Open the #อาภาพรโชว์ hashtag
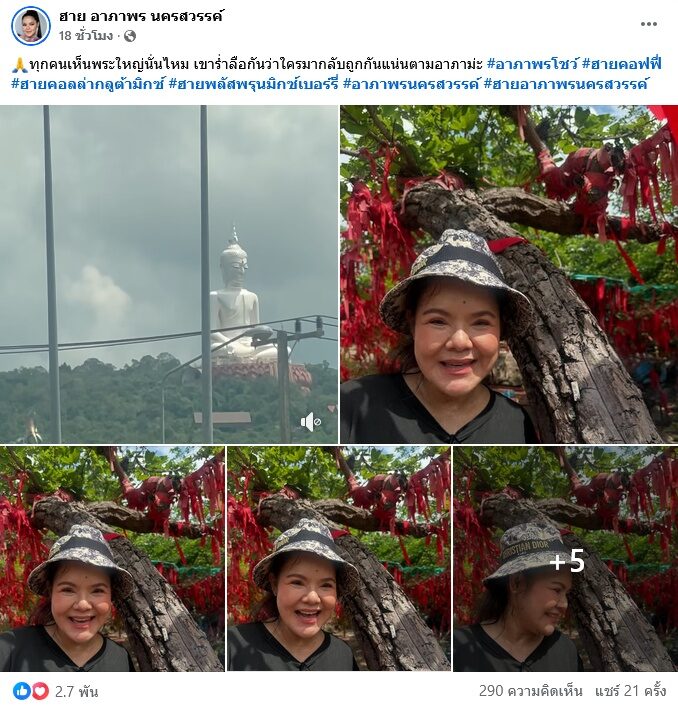 529,65
